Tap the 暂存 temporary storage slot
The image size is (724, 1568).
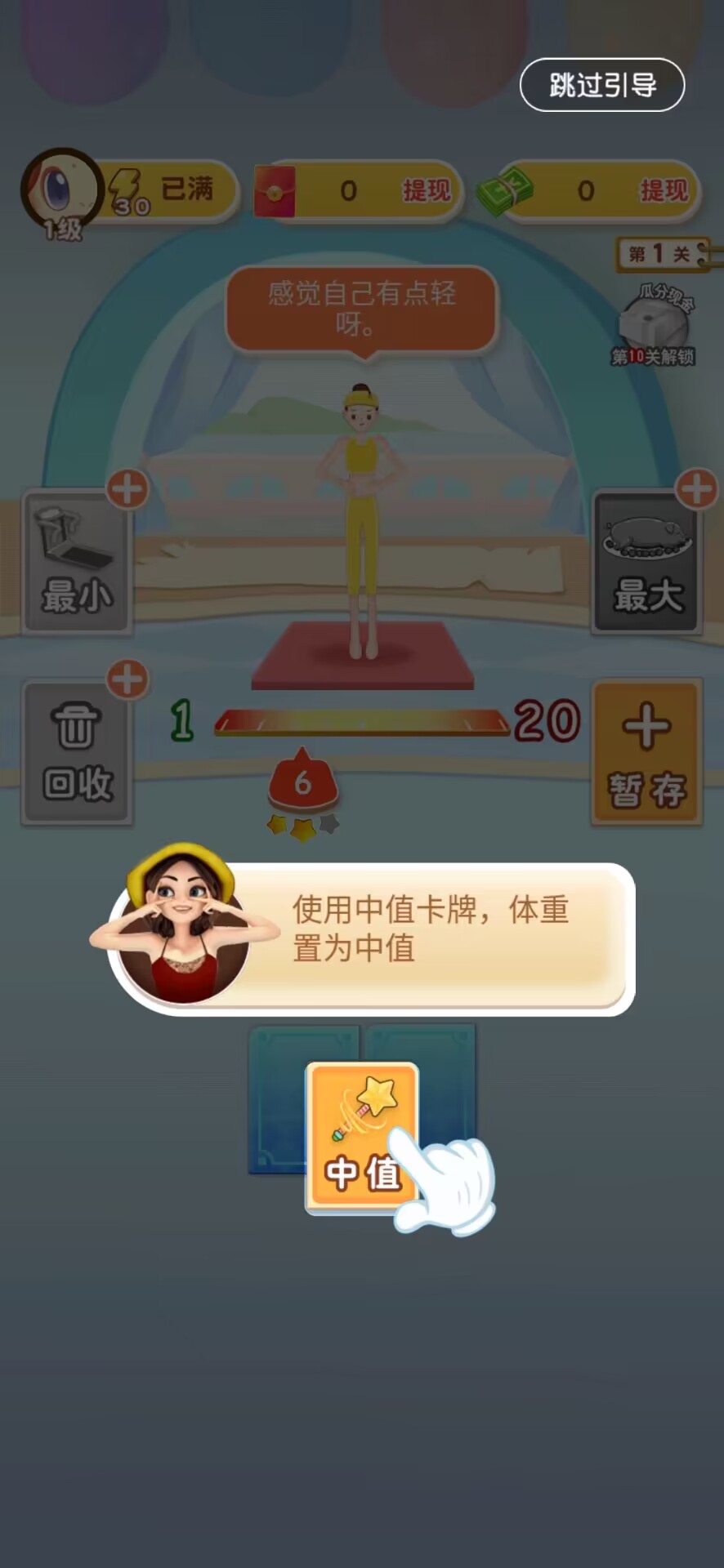[x=646, y=753]
